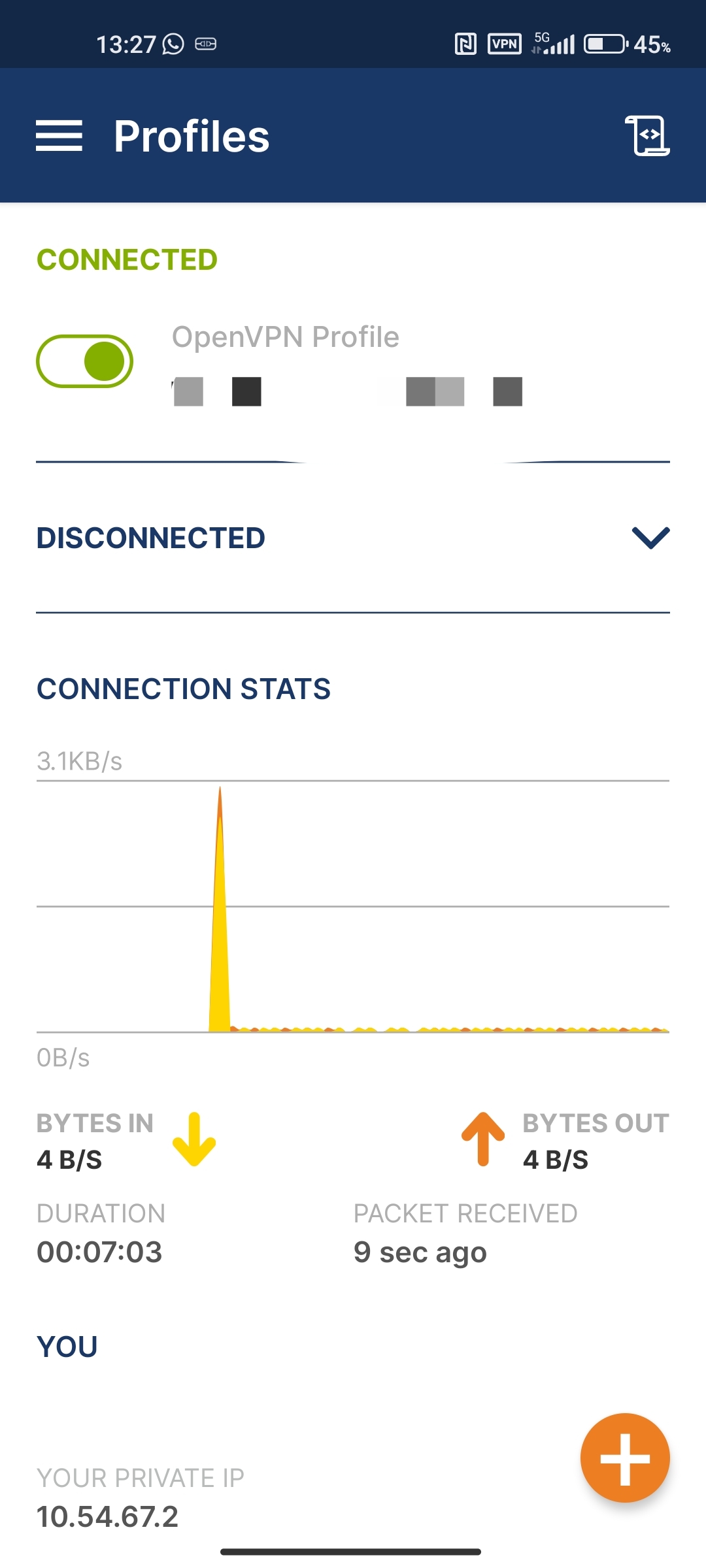Open the import profile icon in header
706x1568 pixels.
click(x=647, y=136)
